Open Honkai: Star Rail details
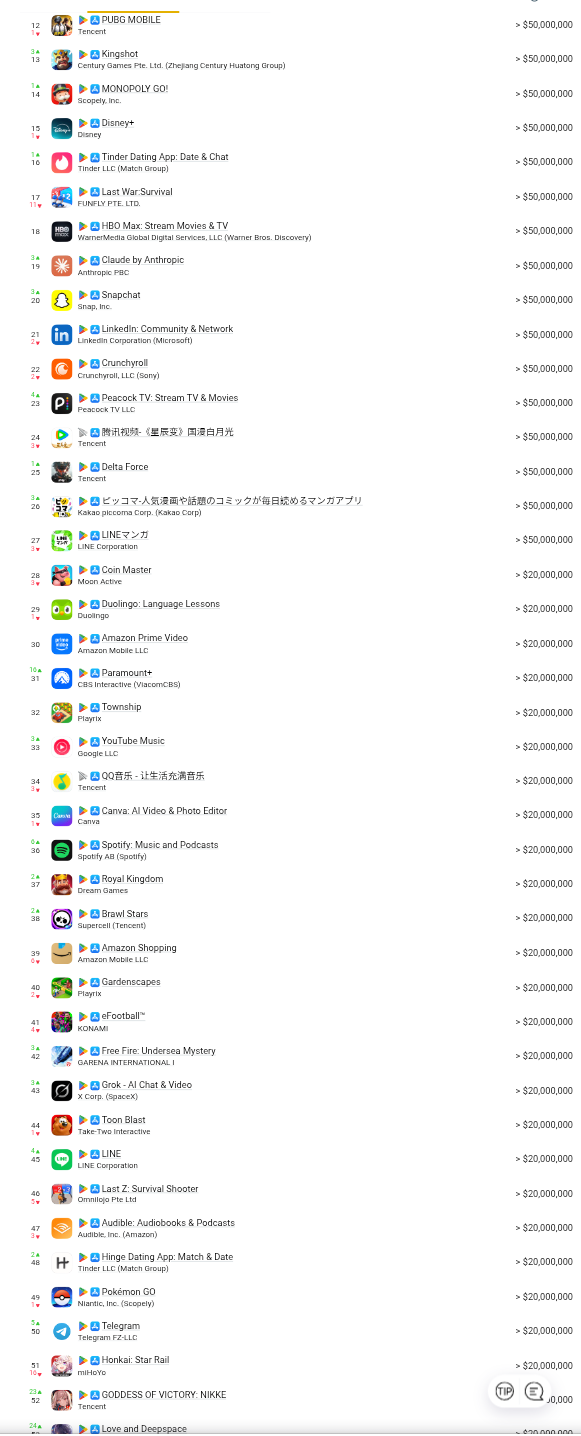 136,1360
